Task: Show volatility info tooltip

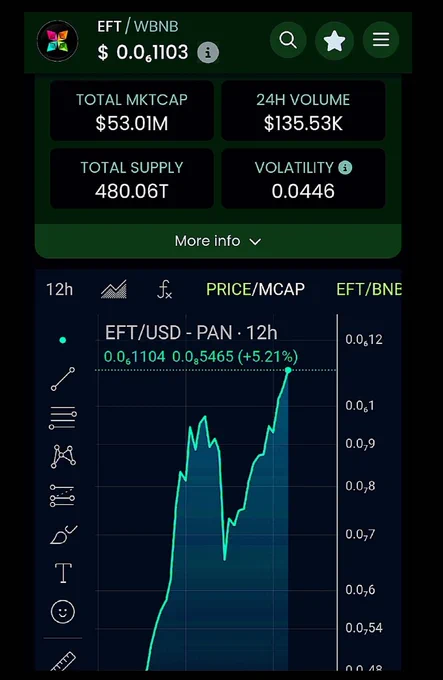Action: (x=345, y=167)
